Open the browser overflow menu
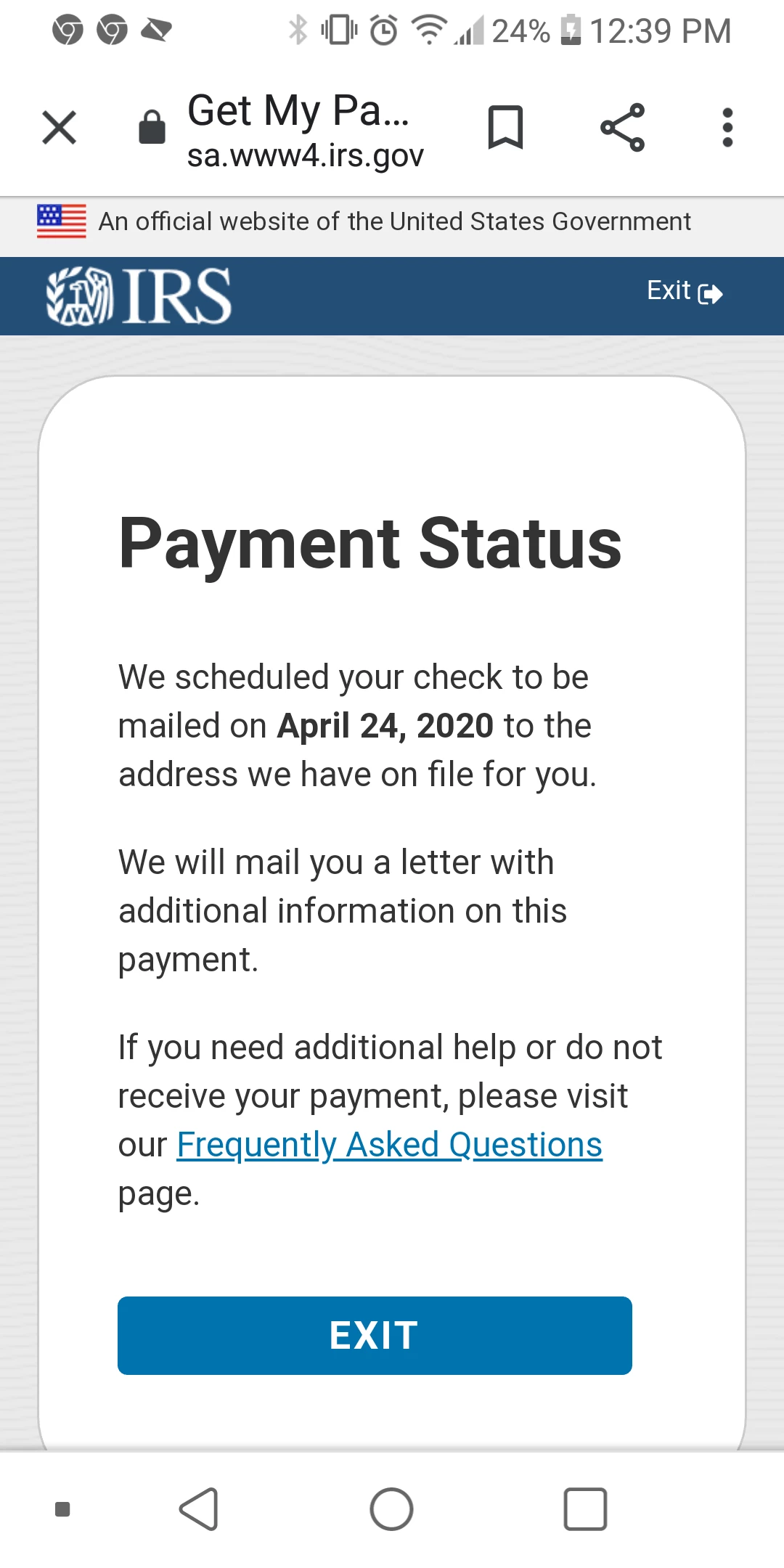 [x=727, y=128]
